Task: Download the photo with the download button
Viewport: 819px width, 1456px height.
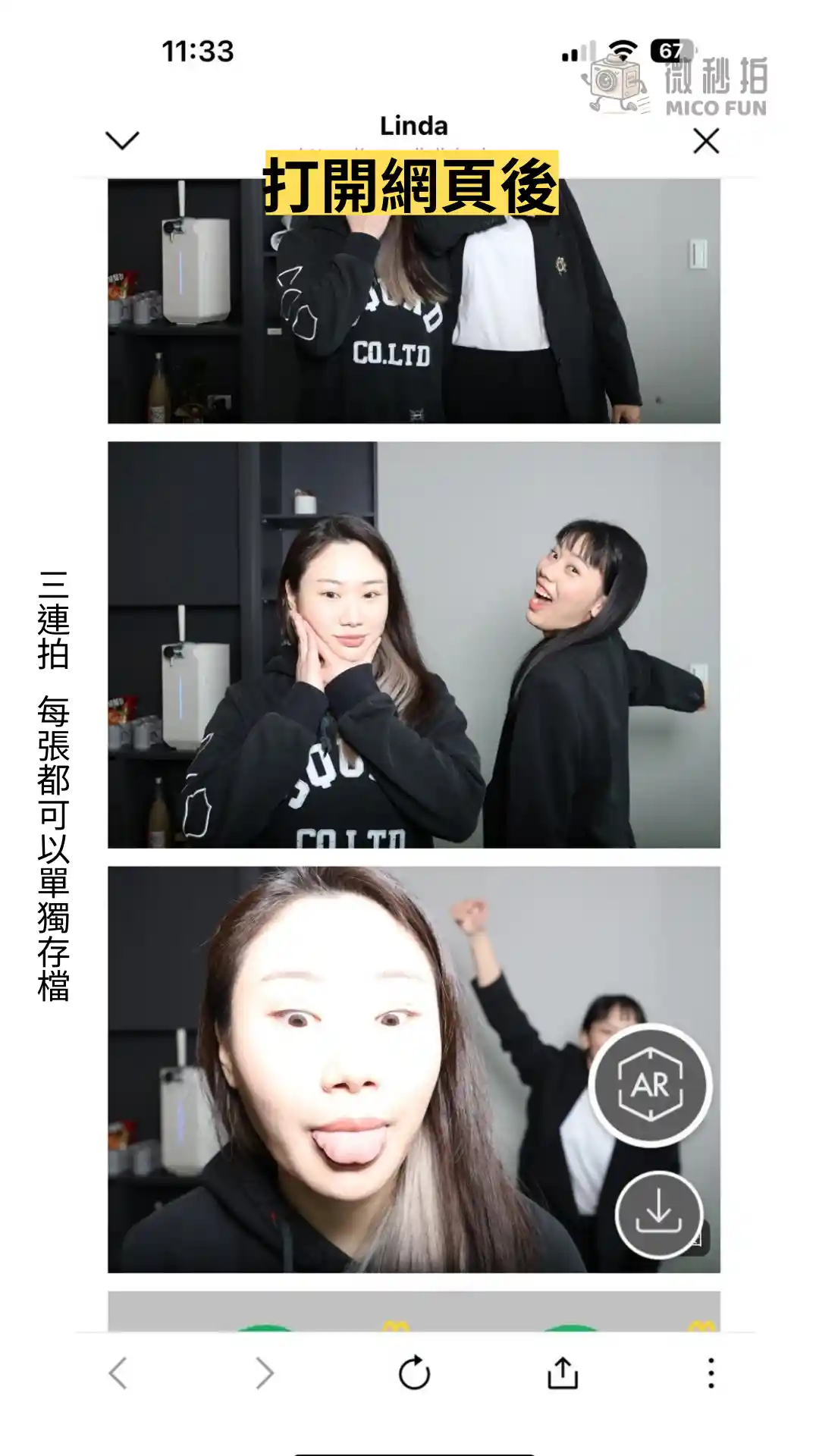Action: coord(658,1215)
